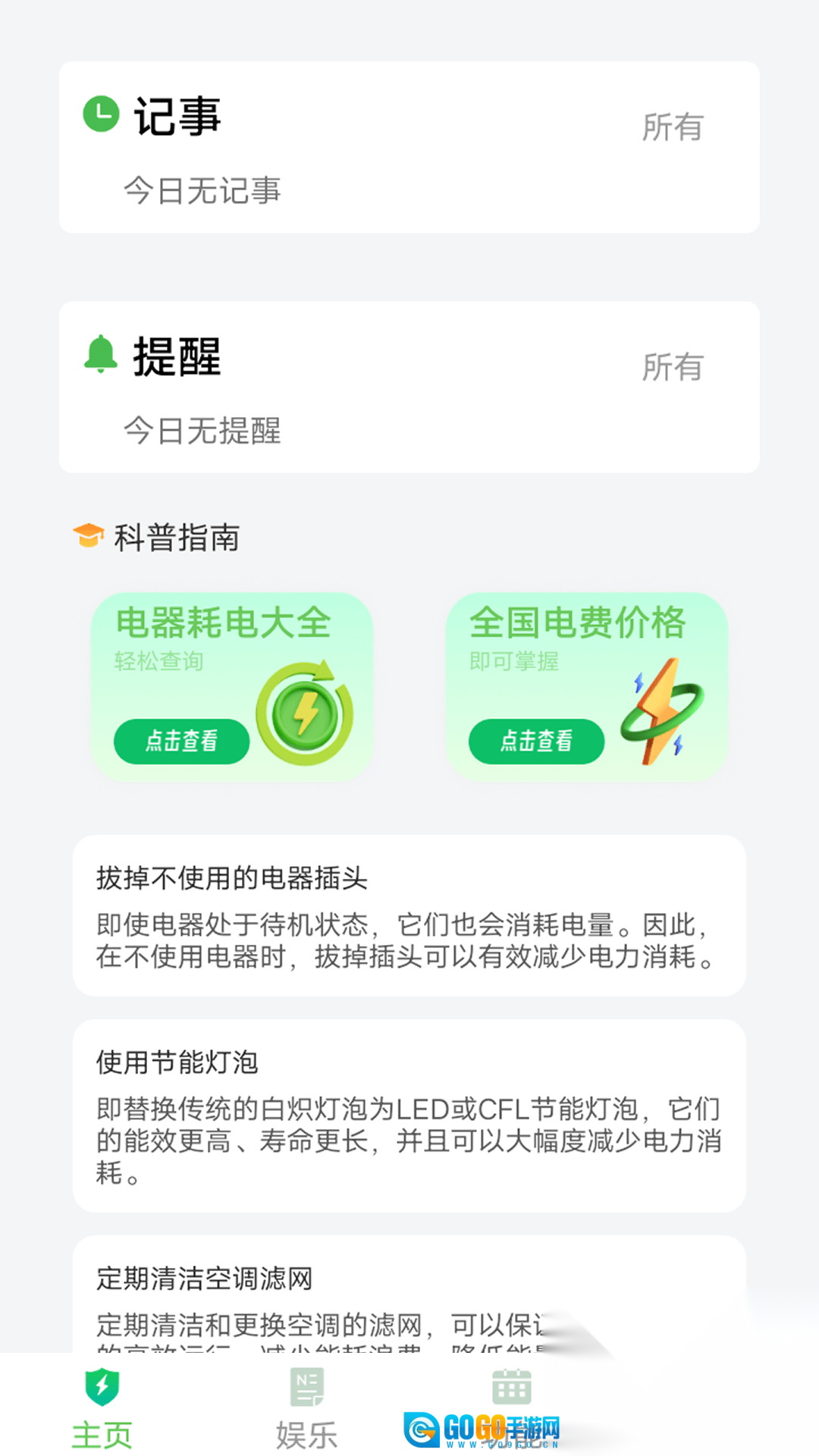Tap 点击查看 under 全国电费价格
Image resolution: width=819 pixels, height=1456 pixels.
(536, 741)
